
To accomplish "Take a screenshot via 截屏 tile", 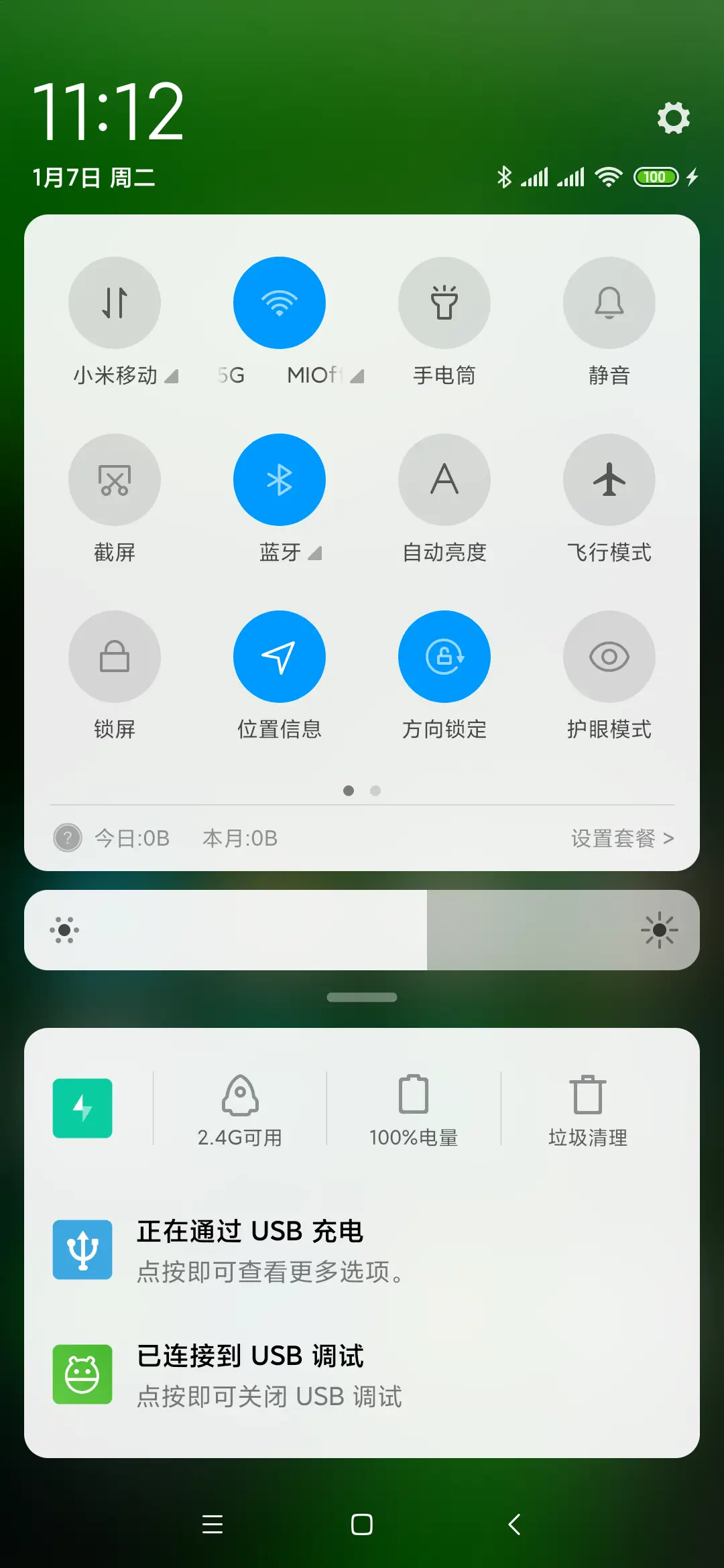I will (115, 480).
